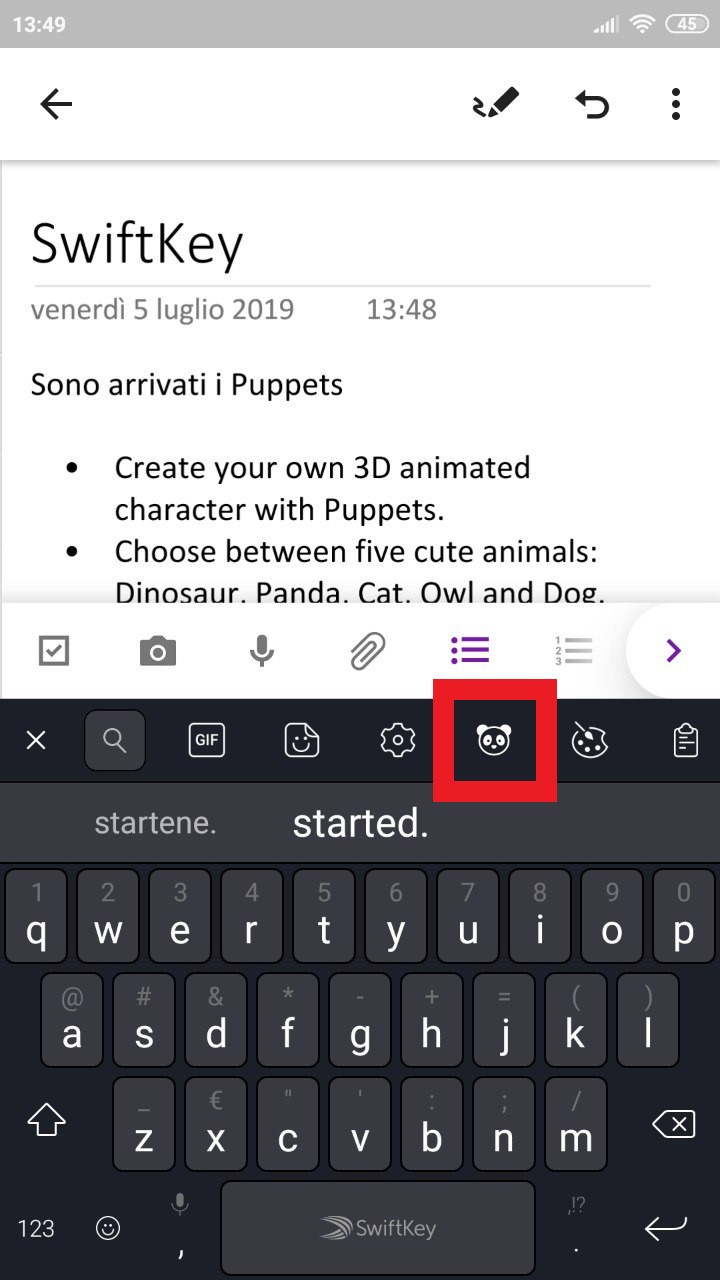This screenshot has width=720, height=1280.
Task: Open SwiftKey keyboard settings gear
Action: pos(398,741)
